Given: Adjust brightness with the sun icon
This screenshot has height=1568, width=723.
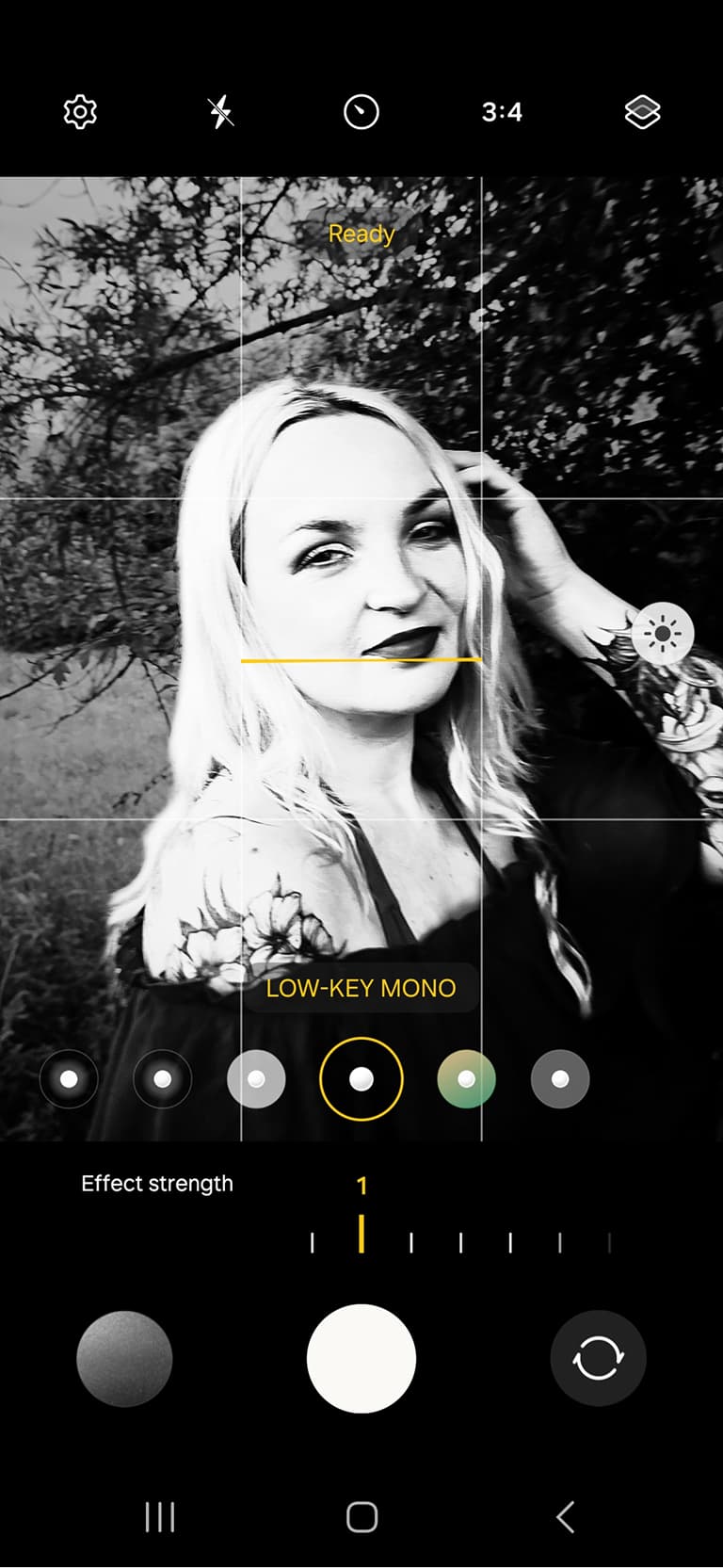Looking at the screenshot, I should point(663,634).
